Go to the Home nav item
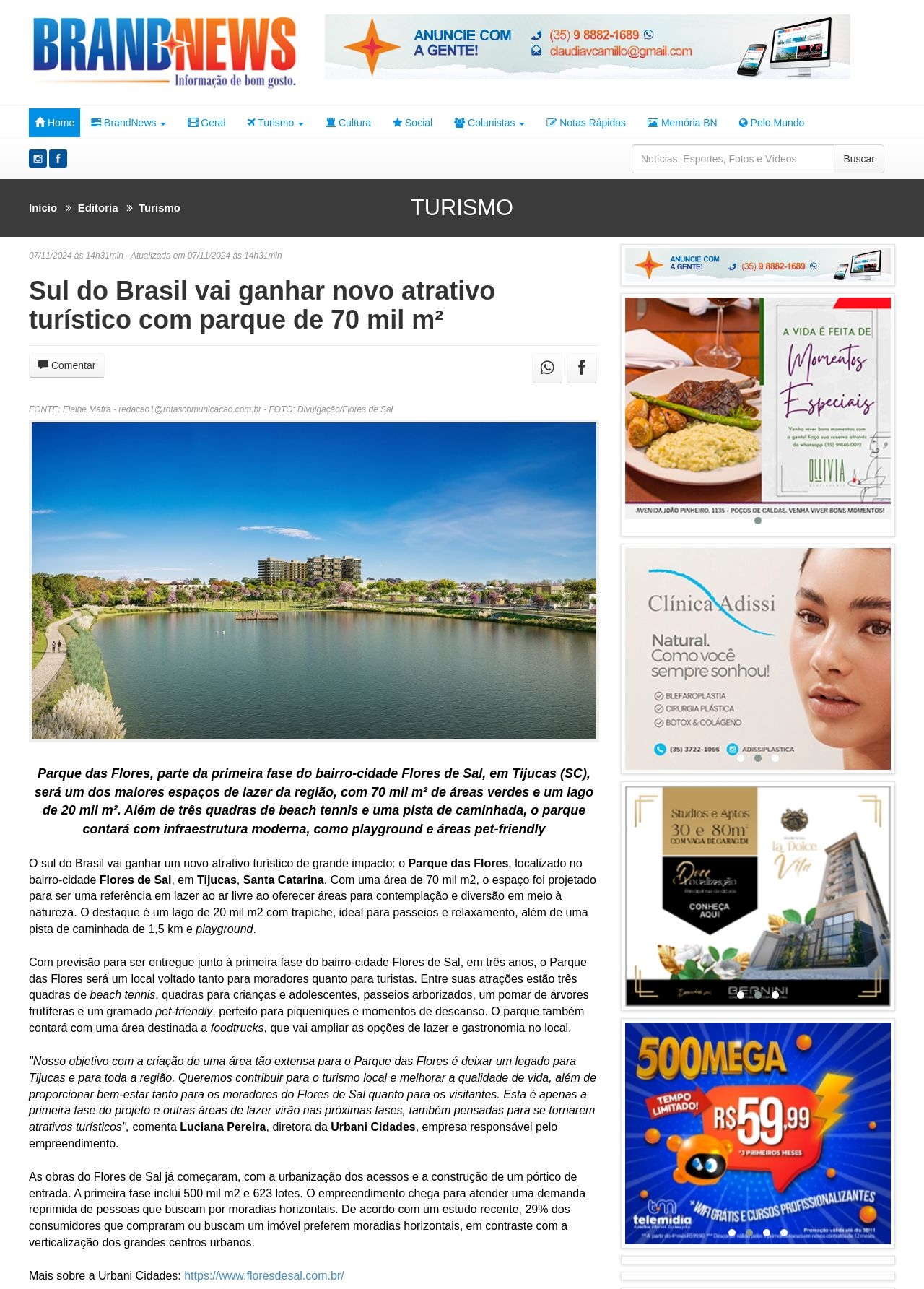The image size is (924, 1289). 54,123
